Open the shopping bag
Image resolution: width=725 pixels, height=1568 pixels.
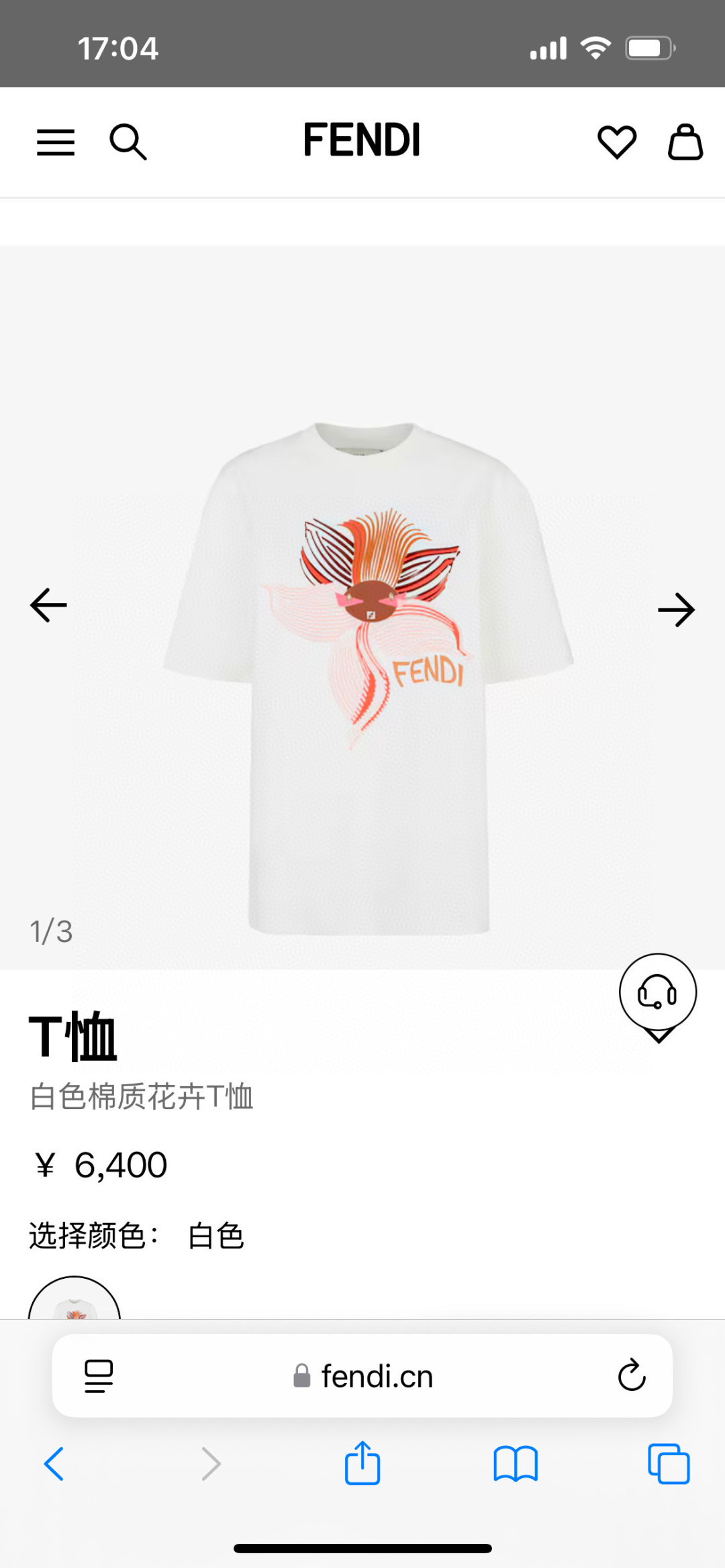[x=687, y=142]
